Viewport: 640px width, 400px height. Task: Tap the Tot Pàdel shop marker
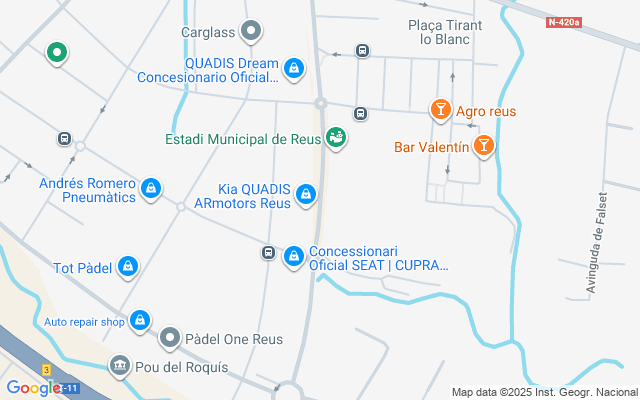pyautogui.click(x=127, y=267)
